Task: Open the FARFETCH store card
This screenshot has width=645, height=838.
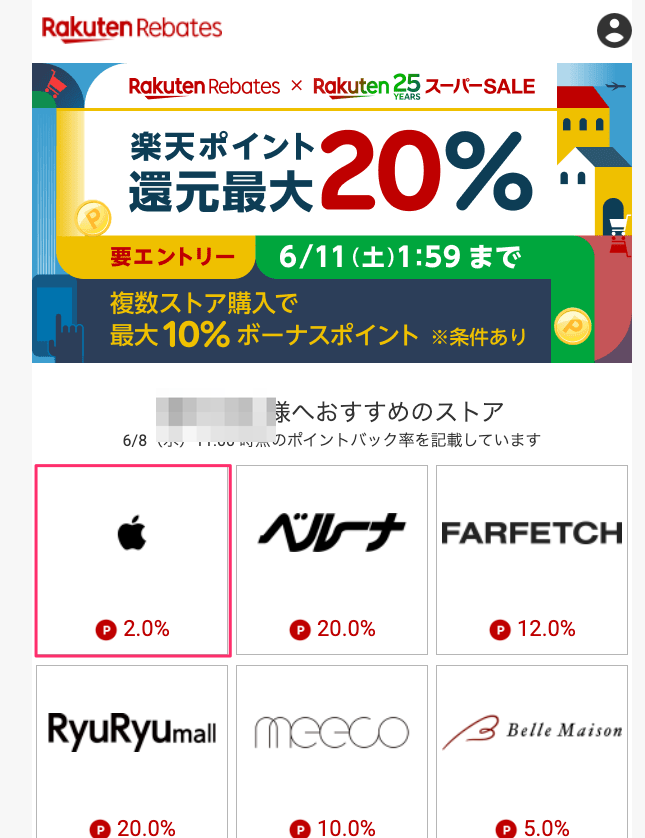Action: [531, 560]
